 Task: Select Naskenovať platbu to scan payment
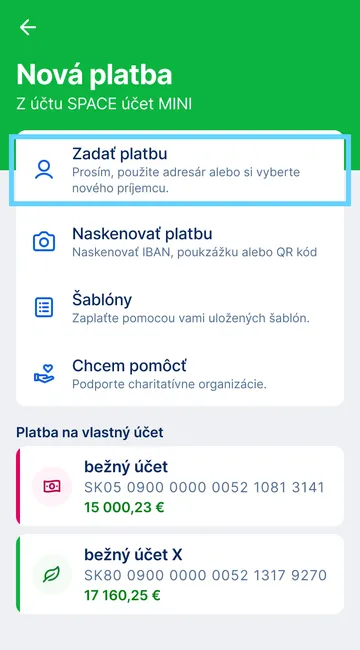tap(180, 240)
